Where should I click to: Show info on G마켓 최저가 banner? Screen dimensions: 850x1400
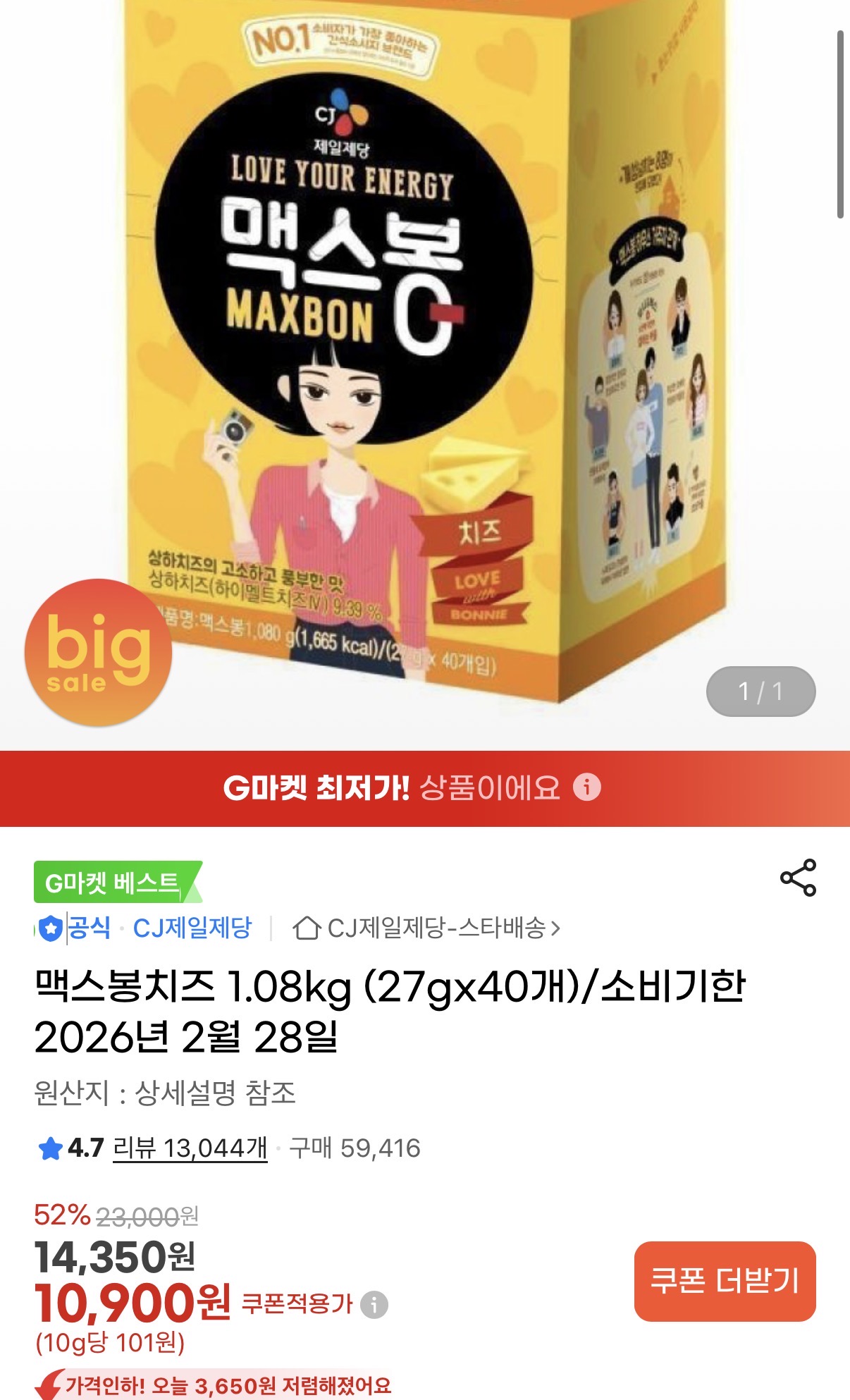[586, 787]
